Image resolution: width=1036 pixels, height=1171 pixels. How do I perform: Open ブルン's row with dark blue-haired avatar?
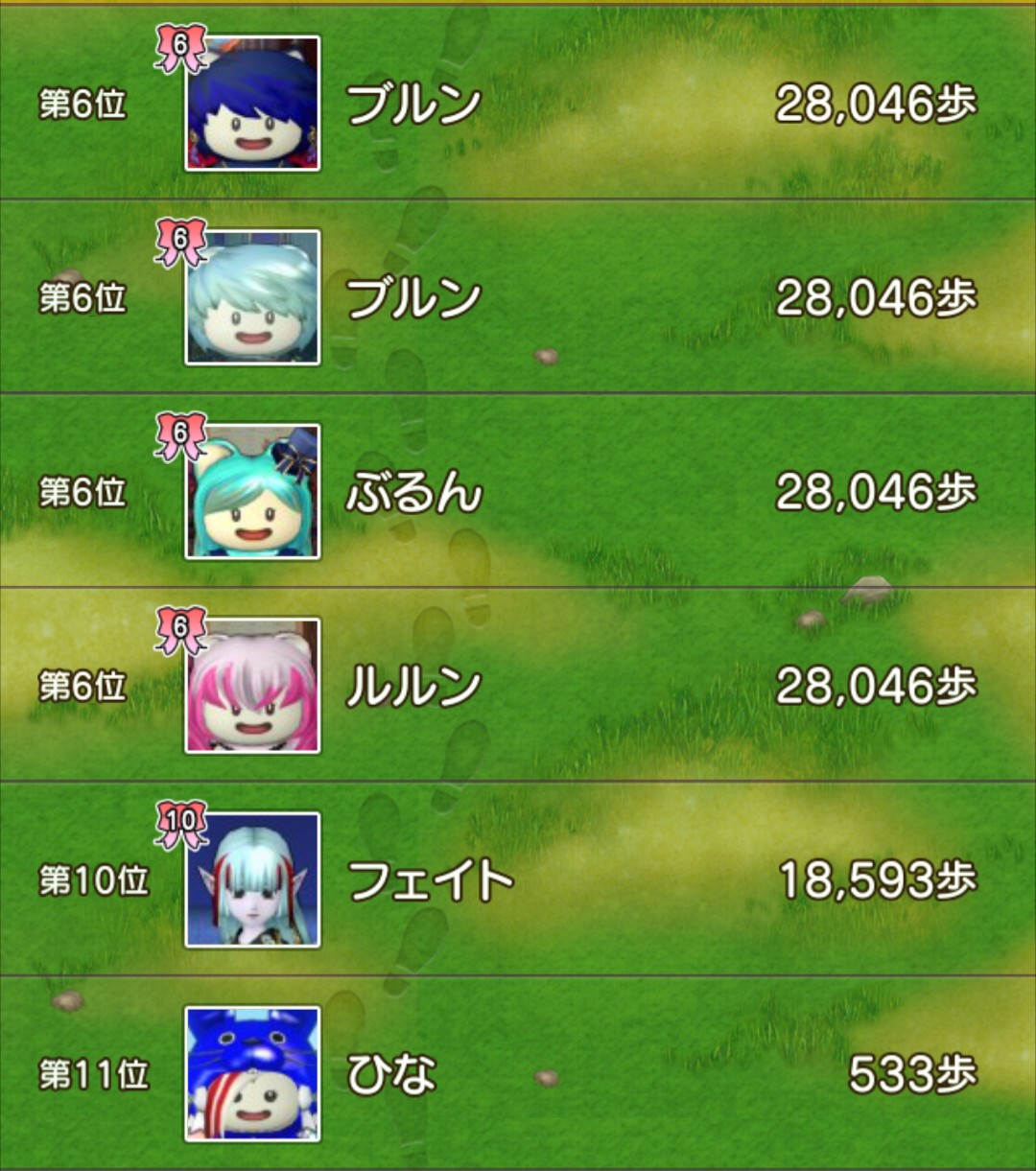click(518, 103)
